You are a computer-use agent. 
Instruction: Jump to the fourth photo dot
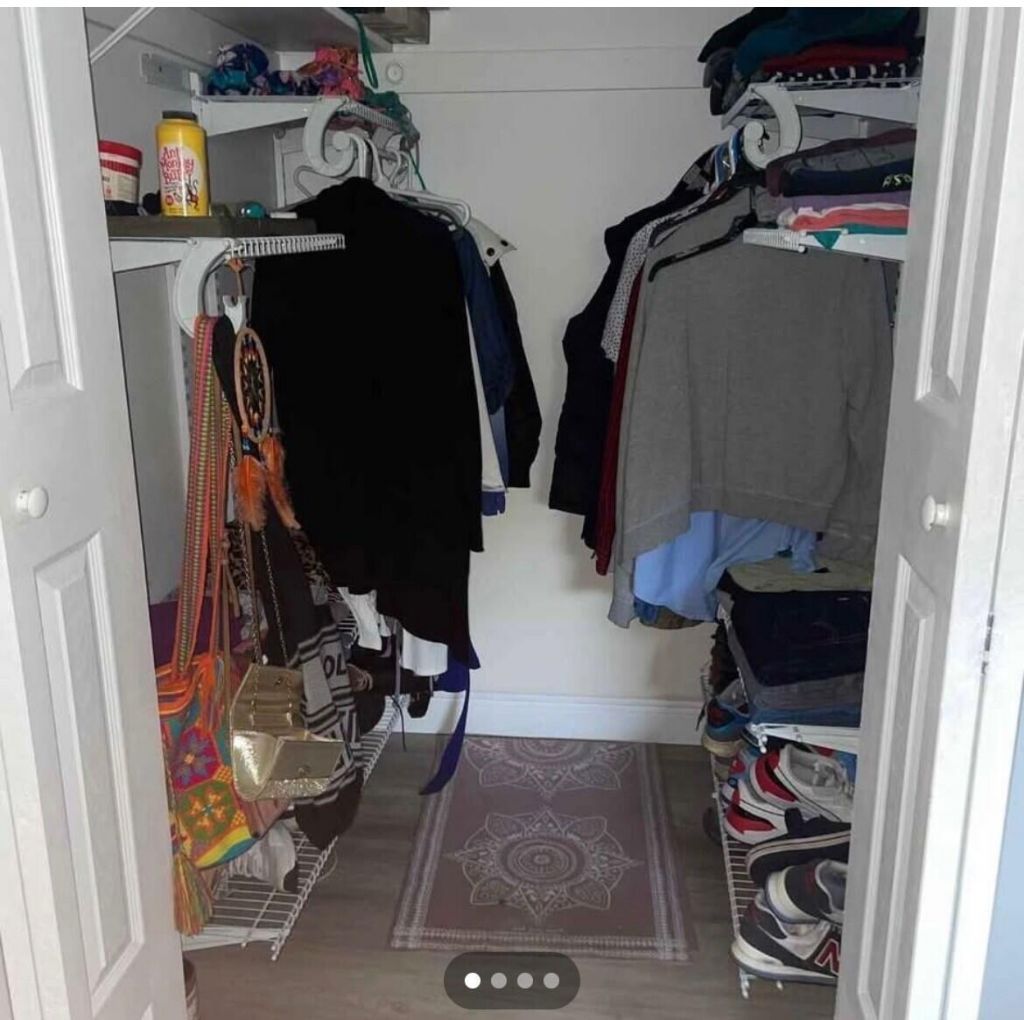tap(551, 981)
